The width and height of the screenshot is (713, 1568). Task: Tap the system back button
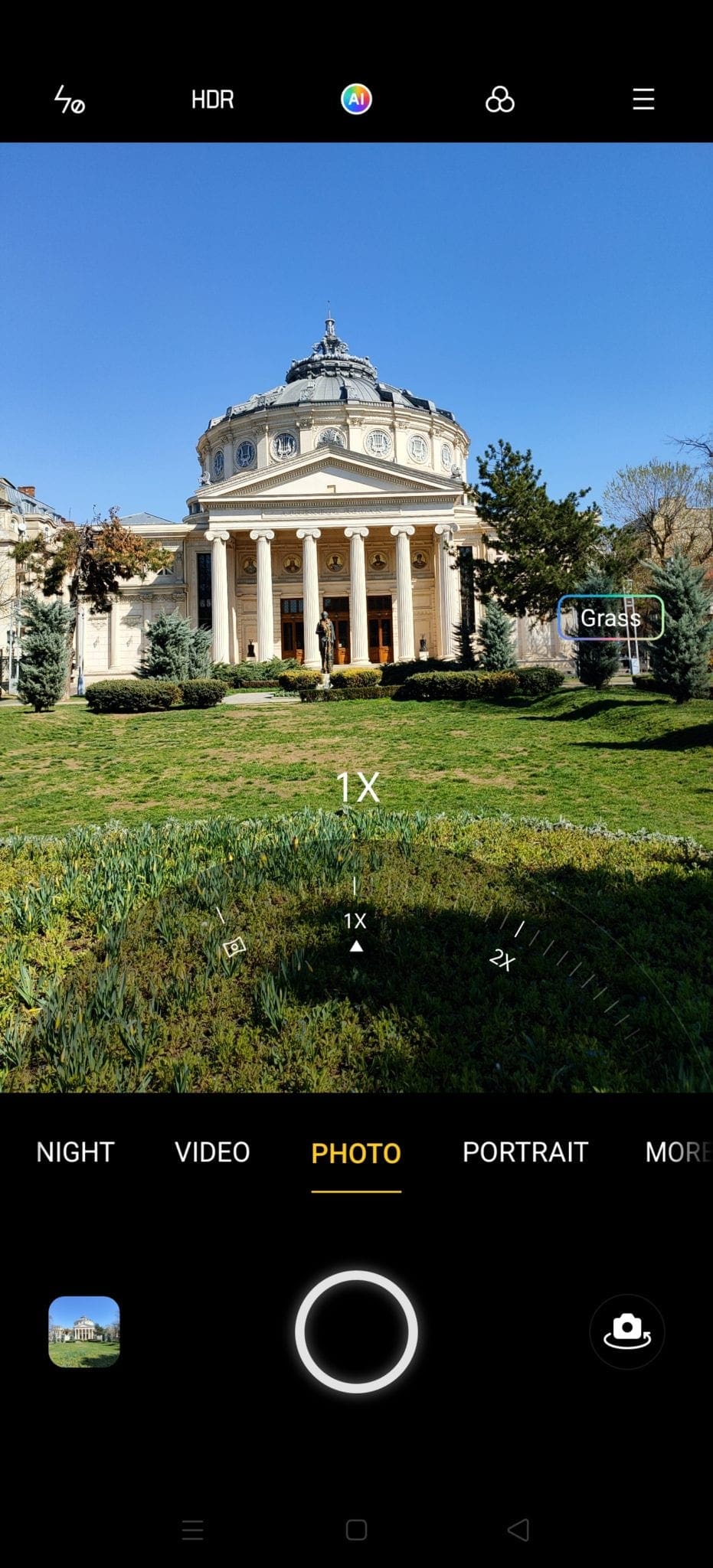(x=518, y=1530)
